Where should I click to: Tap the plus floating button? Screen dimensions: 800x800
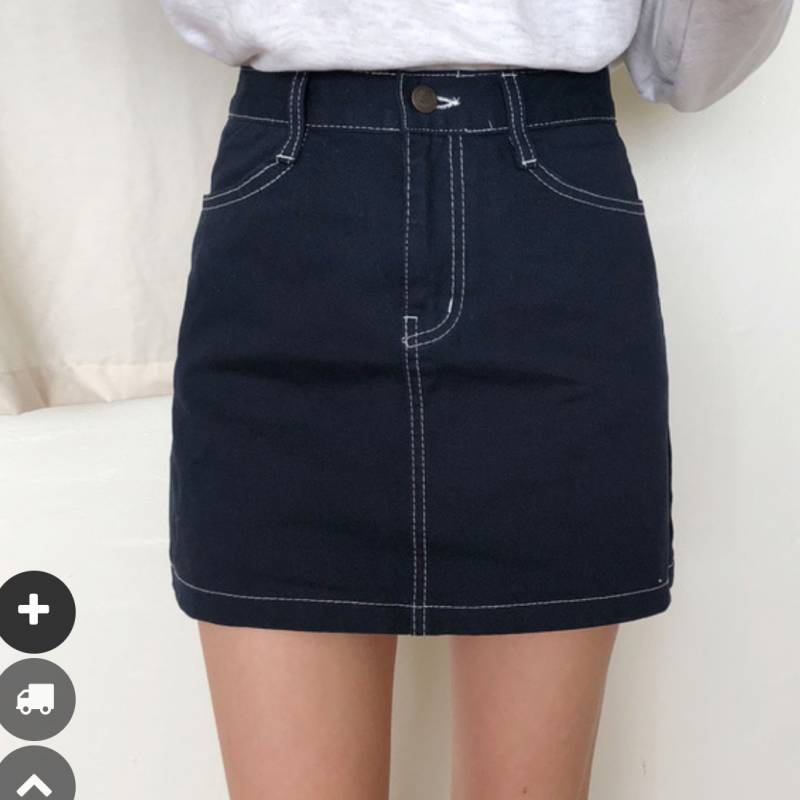click(x=34, y=611)
